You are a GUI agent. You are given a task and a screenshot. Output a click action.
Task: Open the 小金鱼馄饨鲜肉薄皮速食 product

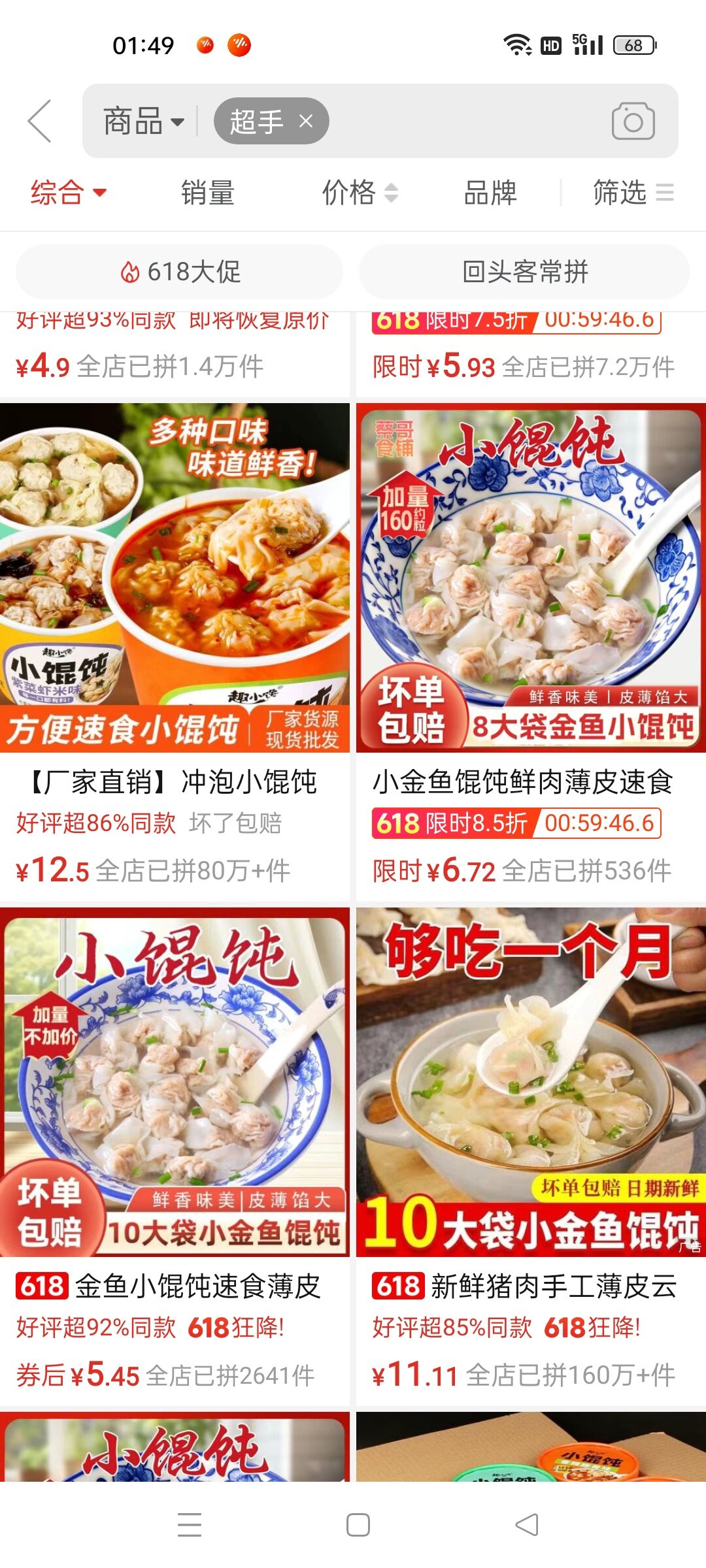[x=531, y=652]
